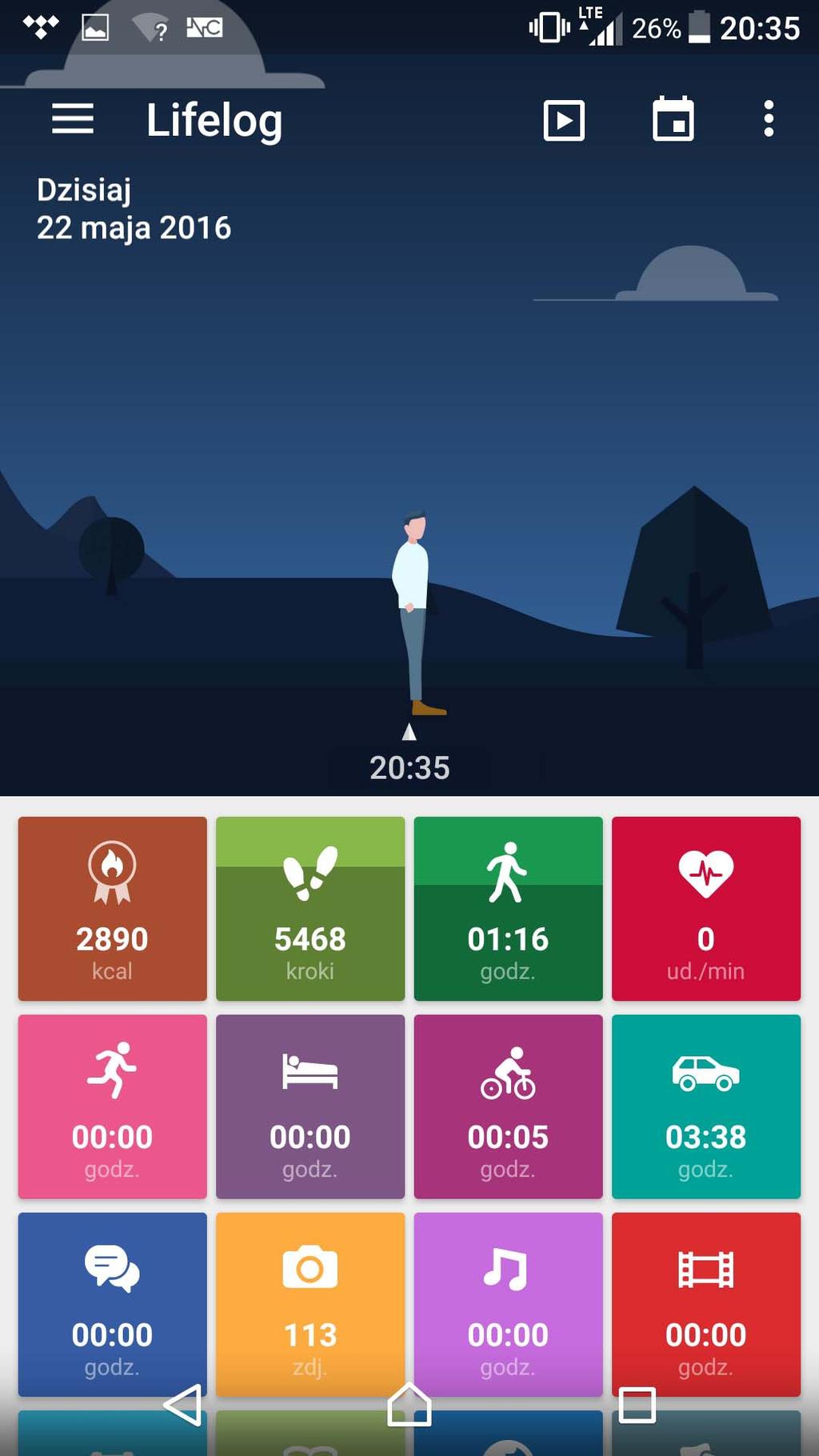View cycling tile showing 00:05
Image resolution: width=819 pixels, height=1456 pixels.
[x=508, y=1106]
